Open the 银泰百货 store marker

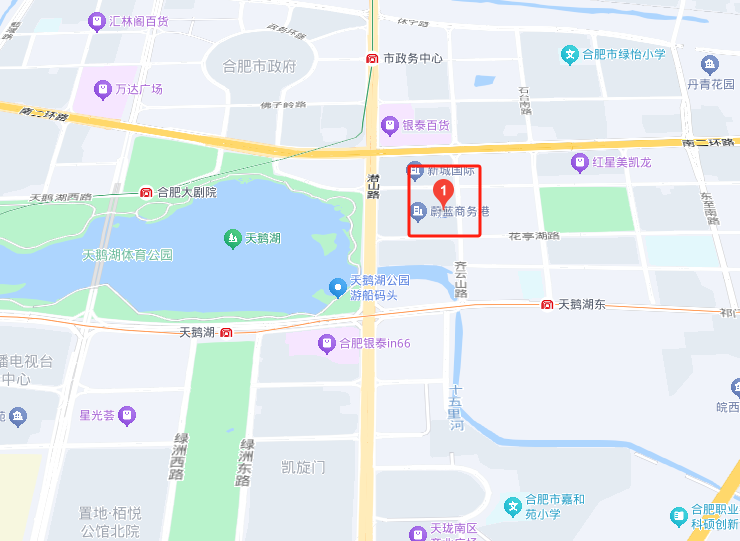[x=390, y=125]
